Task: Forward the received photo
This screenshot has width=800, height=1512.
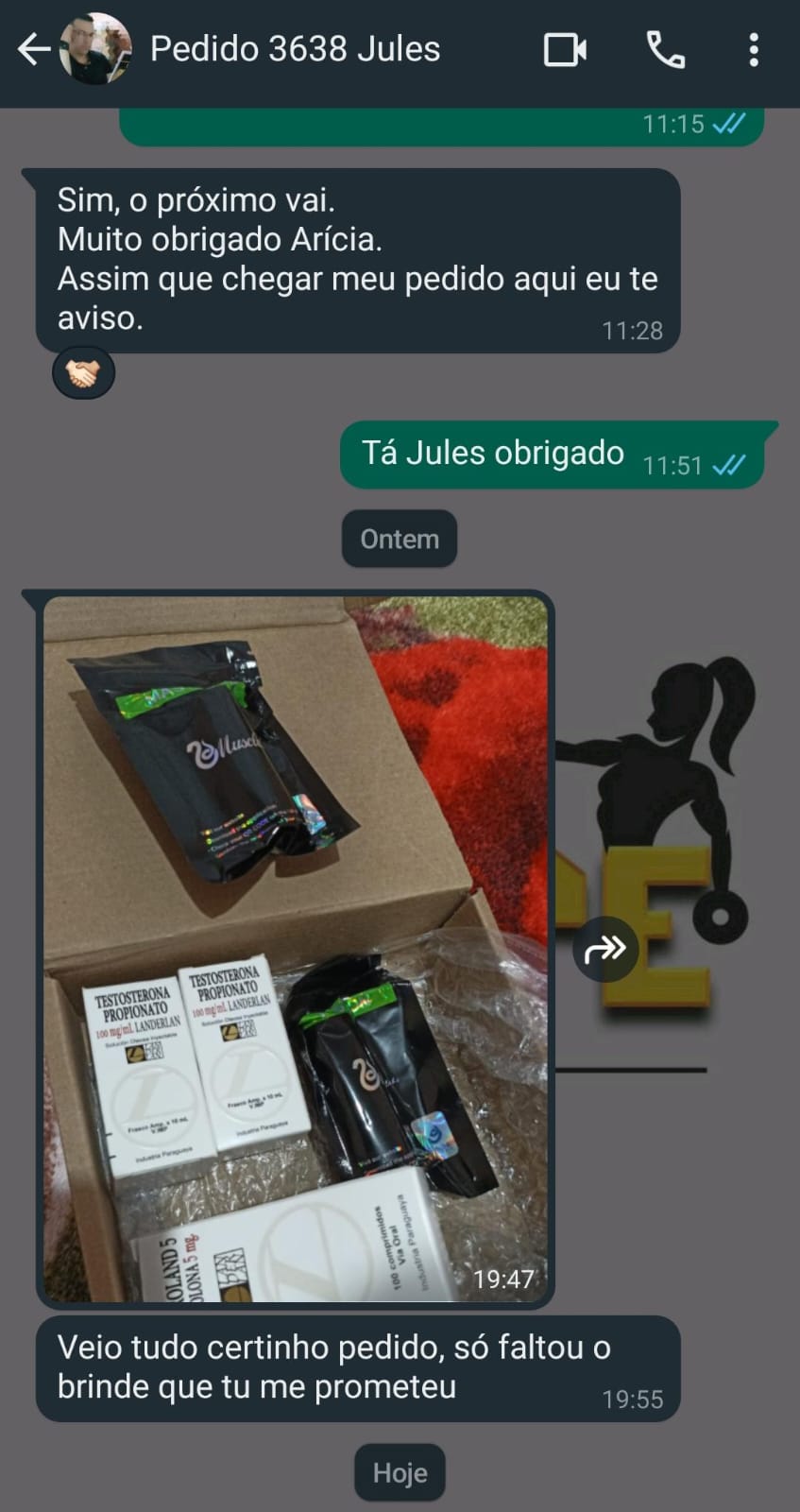Action: pos(604,949)
